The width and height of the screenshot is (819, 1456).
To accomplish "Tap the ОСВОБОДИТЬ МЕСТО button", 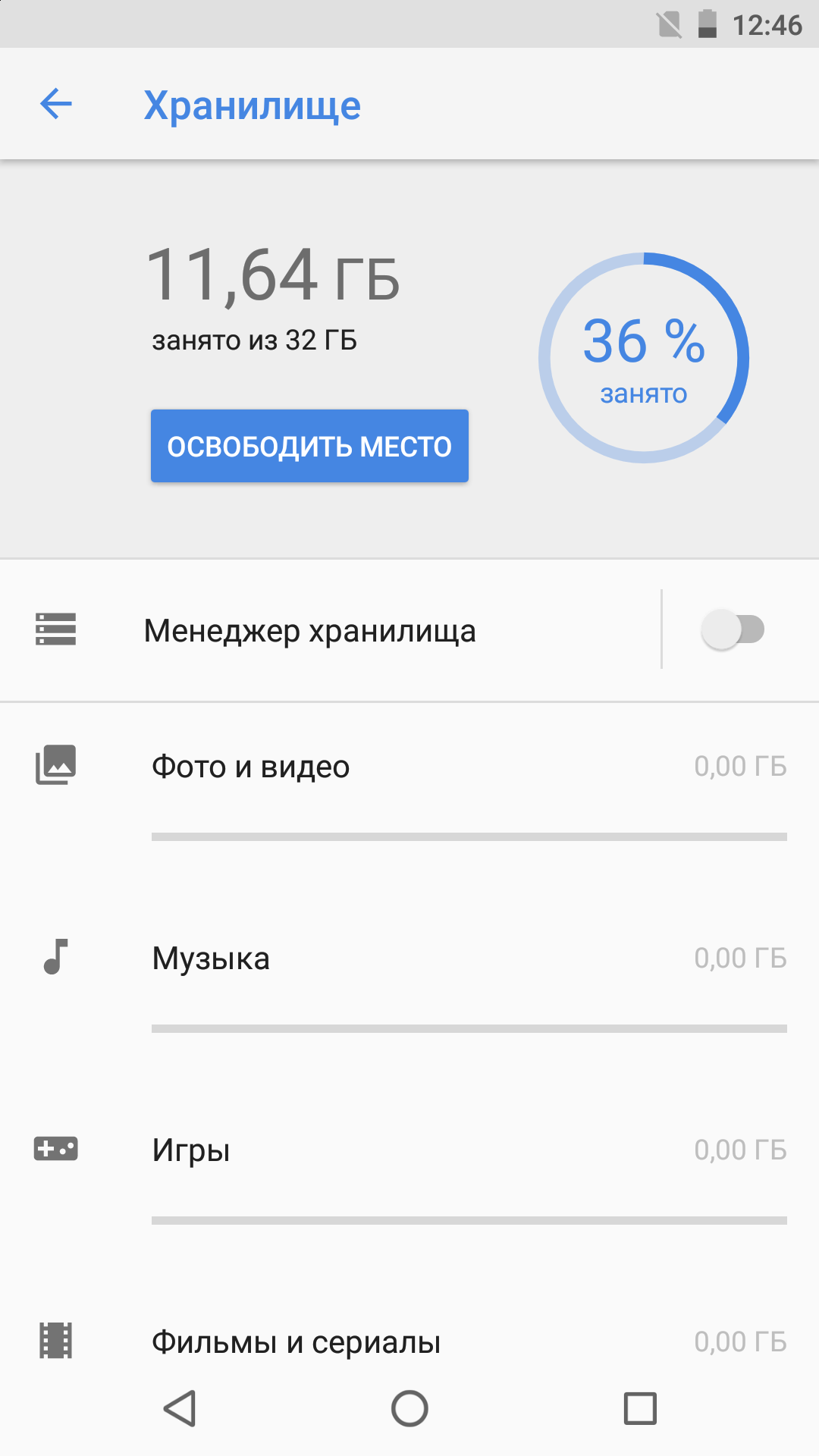I will click(x=309, y=446).
